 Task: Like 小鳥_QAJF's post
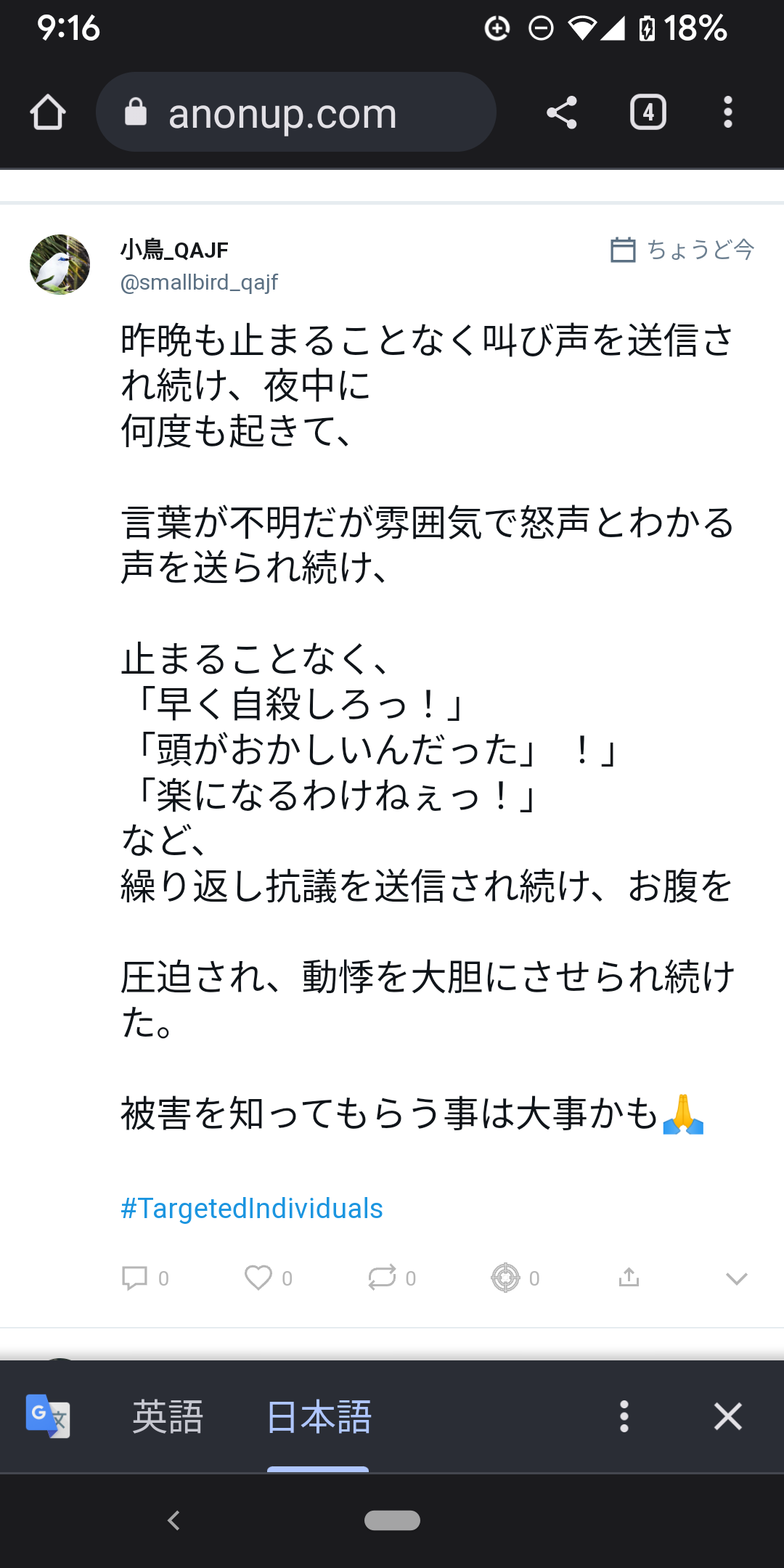[258, 1278]
